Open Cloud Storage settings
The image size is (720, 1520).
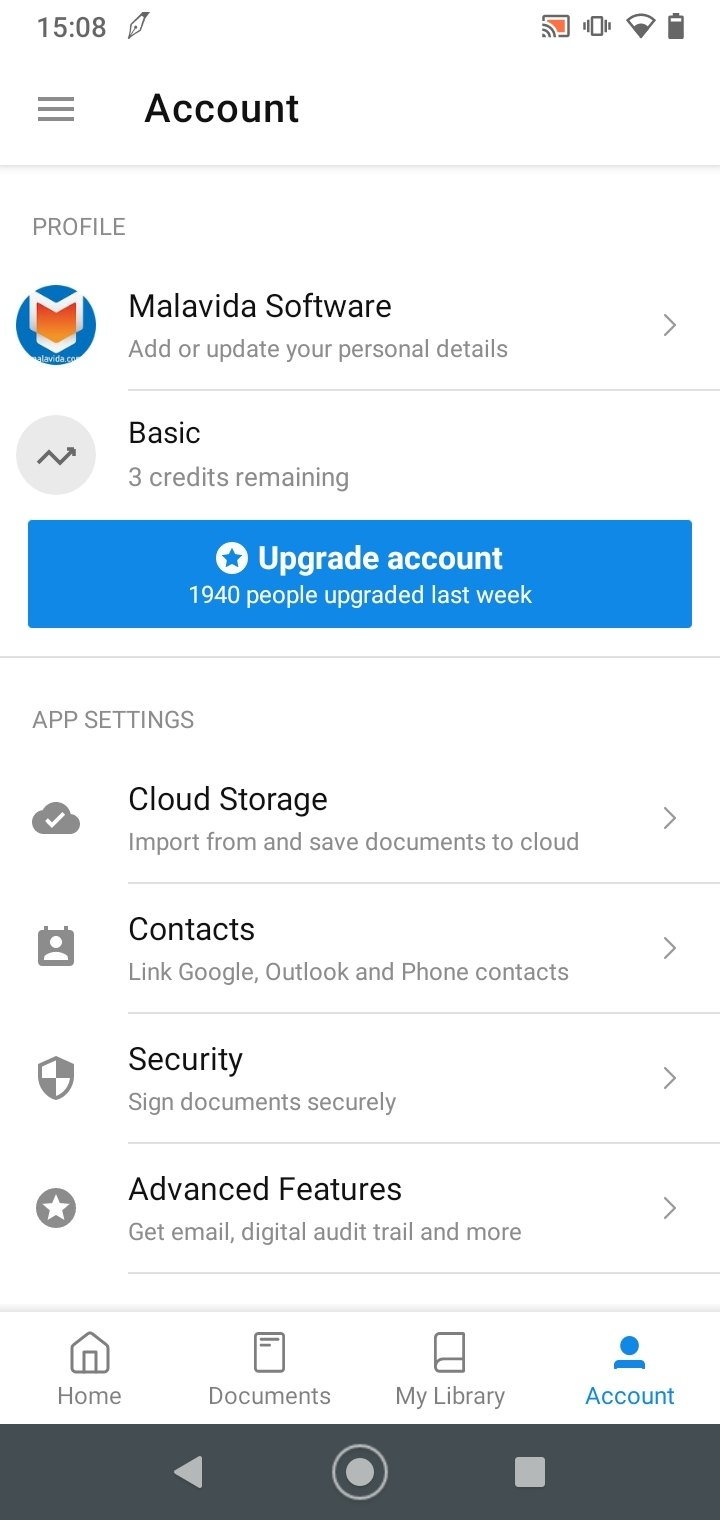pyautogui.click(x=360, y=819)
